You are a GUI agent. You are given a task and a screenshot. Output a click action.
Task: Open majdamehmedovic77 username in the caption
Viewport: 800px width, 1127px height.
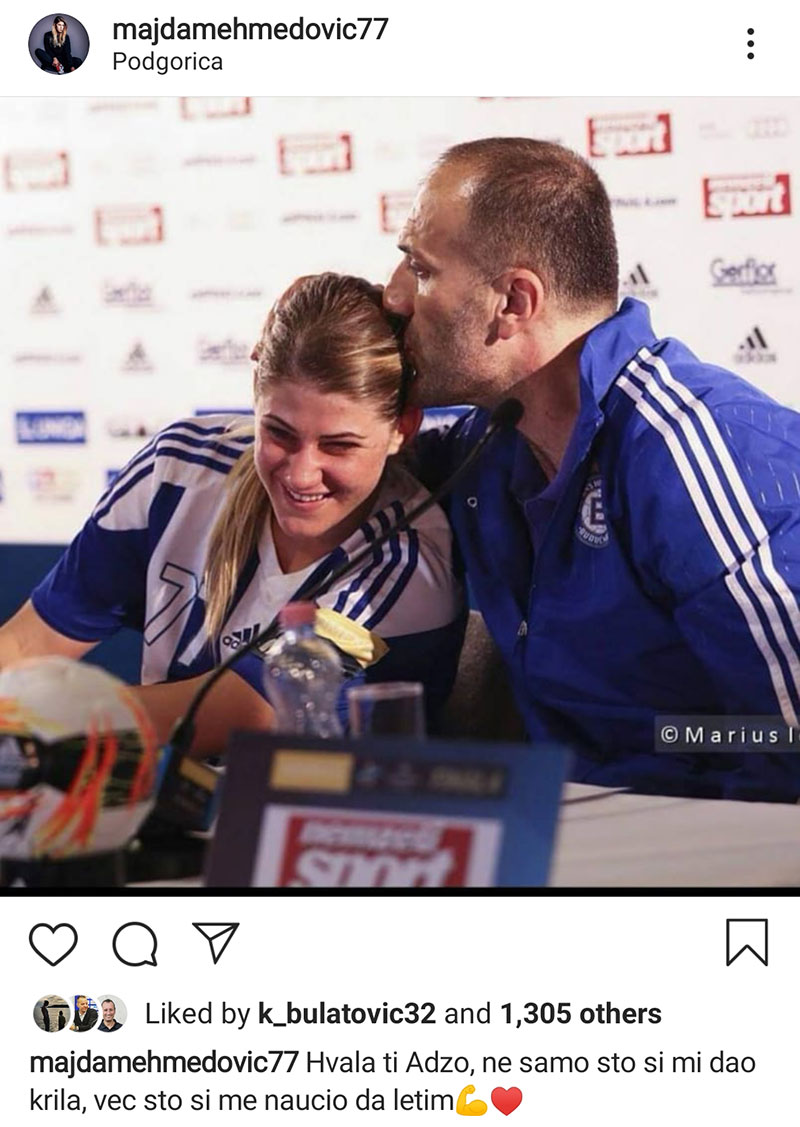pos(164,1063)
